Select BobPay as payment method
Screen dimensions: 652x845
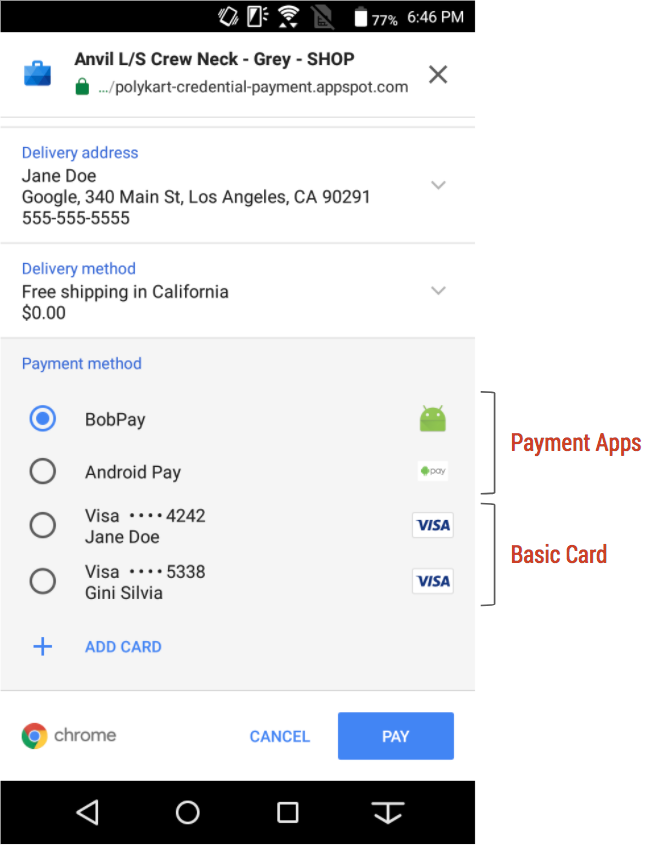click(x=43, y=419)
